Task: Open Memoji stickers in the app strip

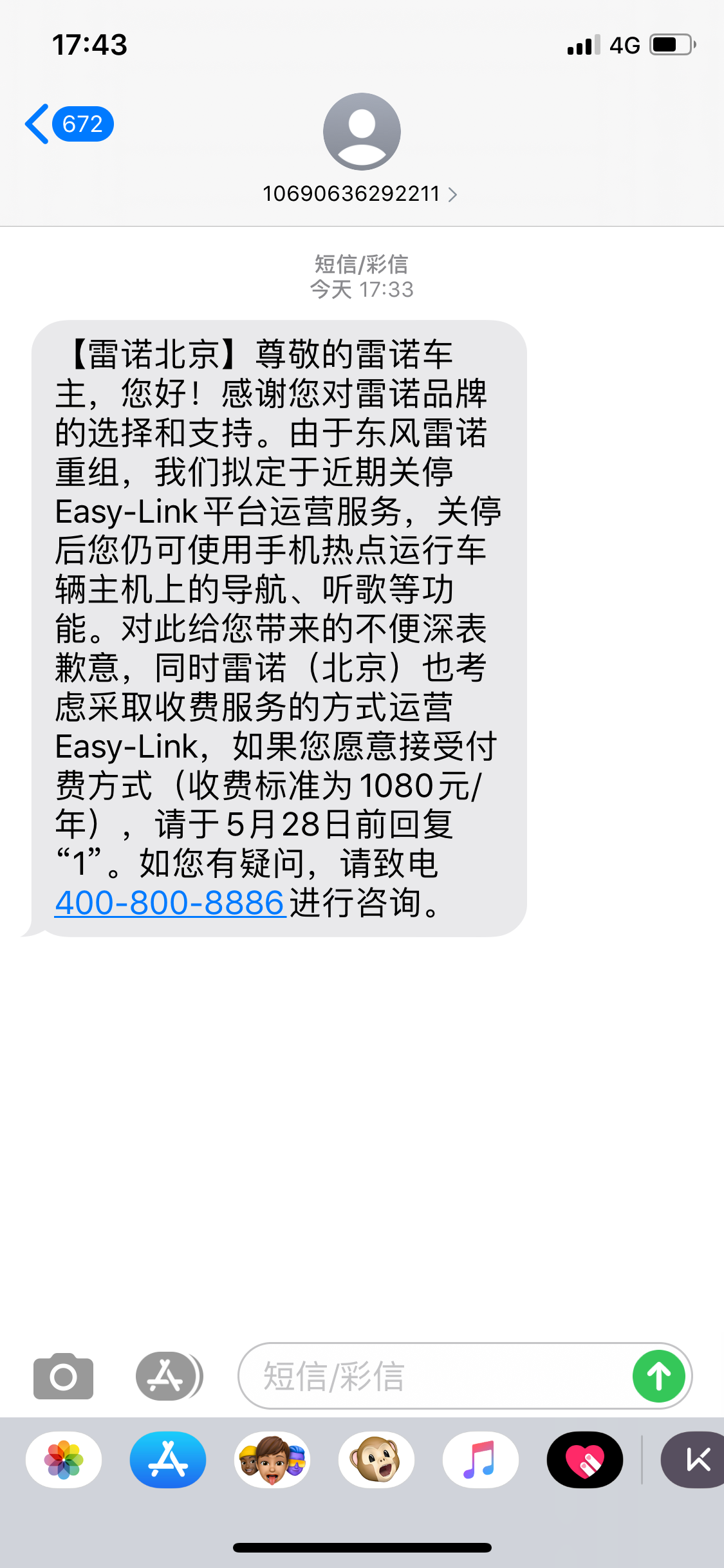Action: [x=272, y=1460]
